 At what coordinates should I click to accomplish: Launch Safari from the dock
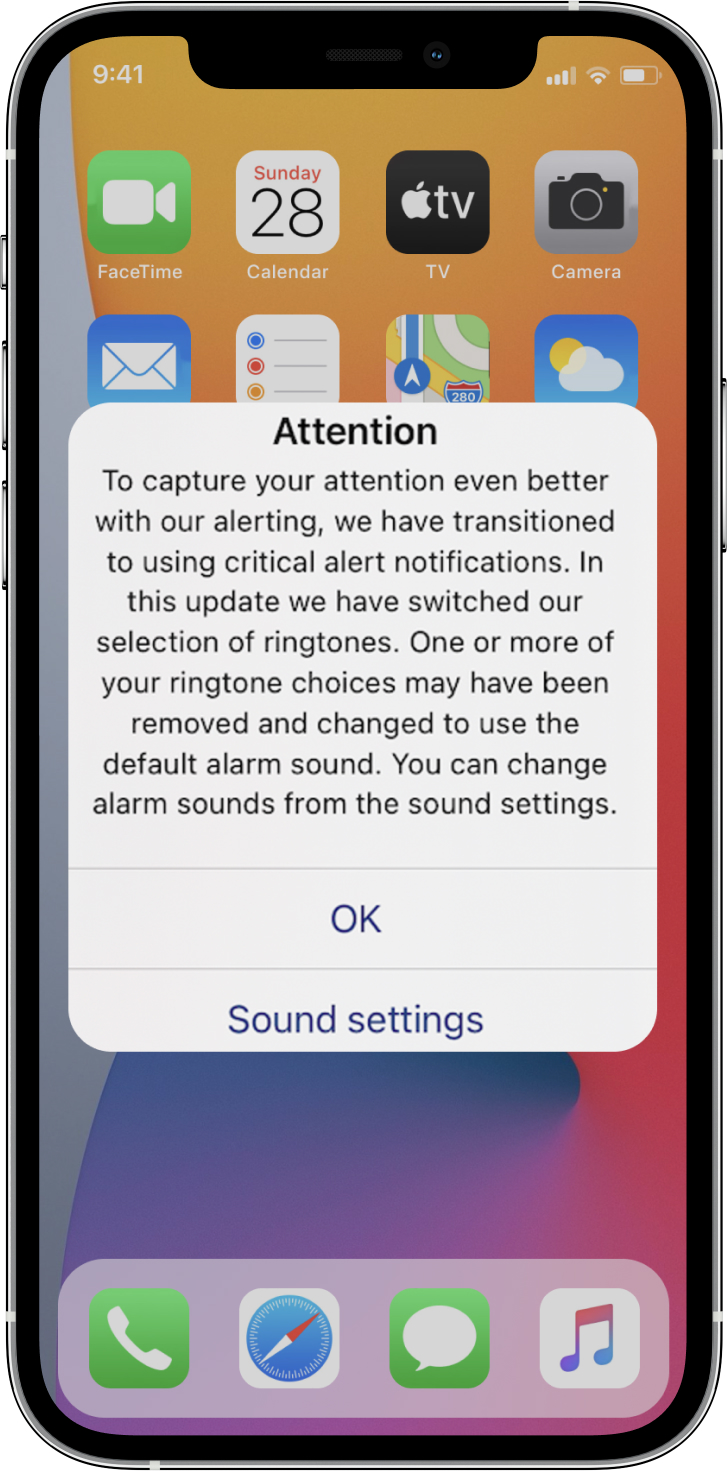coord(289,1338)
